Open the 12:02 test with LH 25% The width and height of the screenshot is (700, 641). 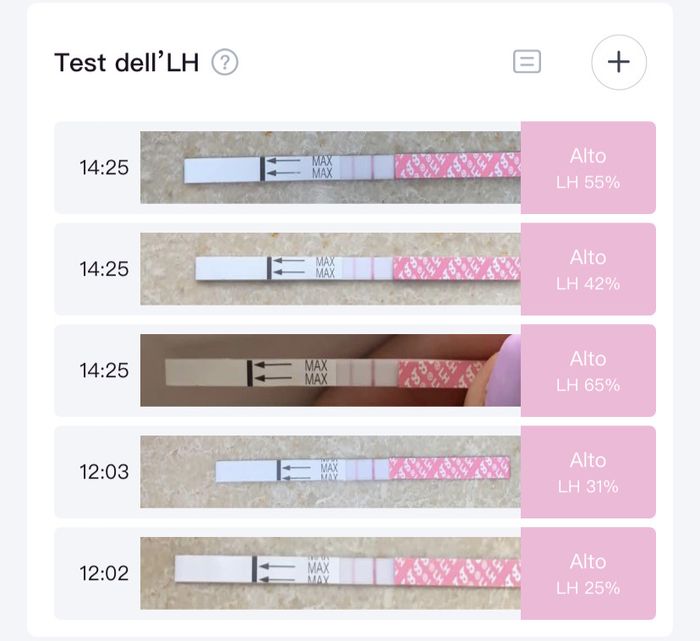pyautogui.click(x=355, y=573)
